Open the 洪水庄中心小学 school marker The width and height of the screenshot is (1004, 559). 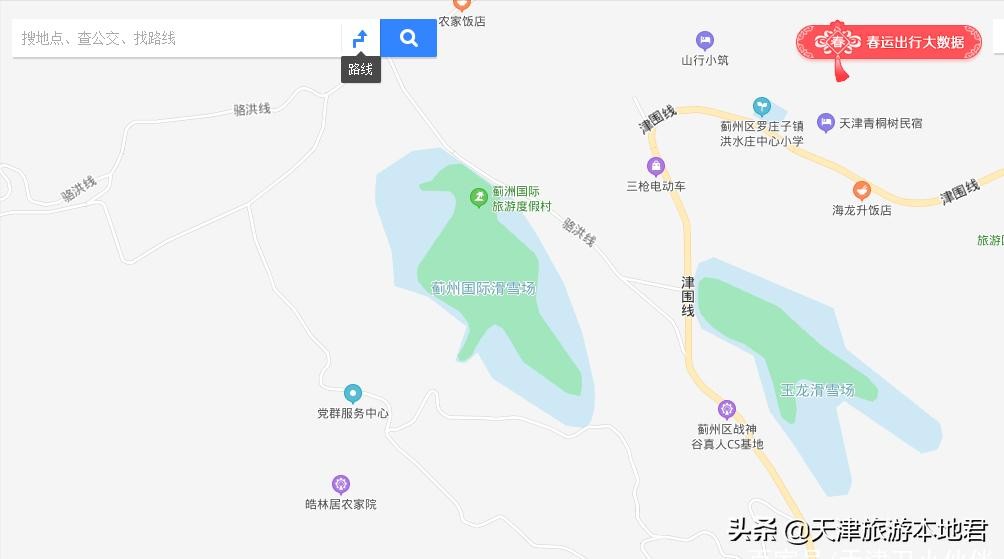click(762, 106)
